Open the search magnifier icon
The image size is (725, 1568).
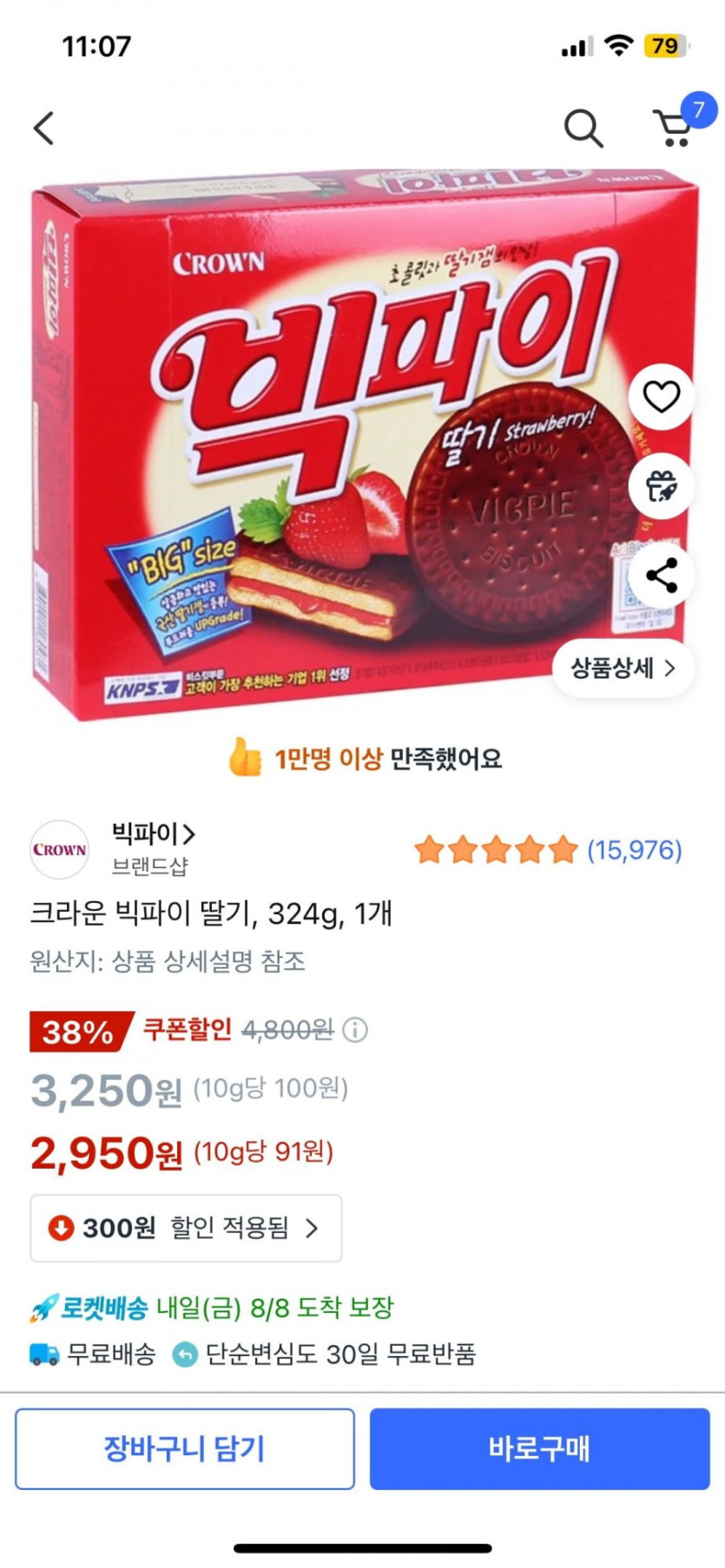[583, 128]
